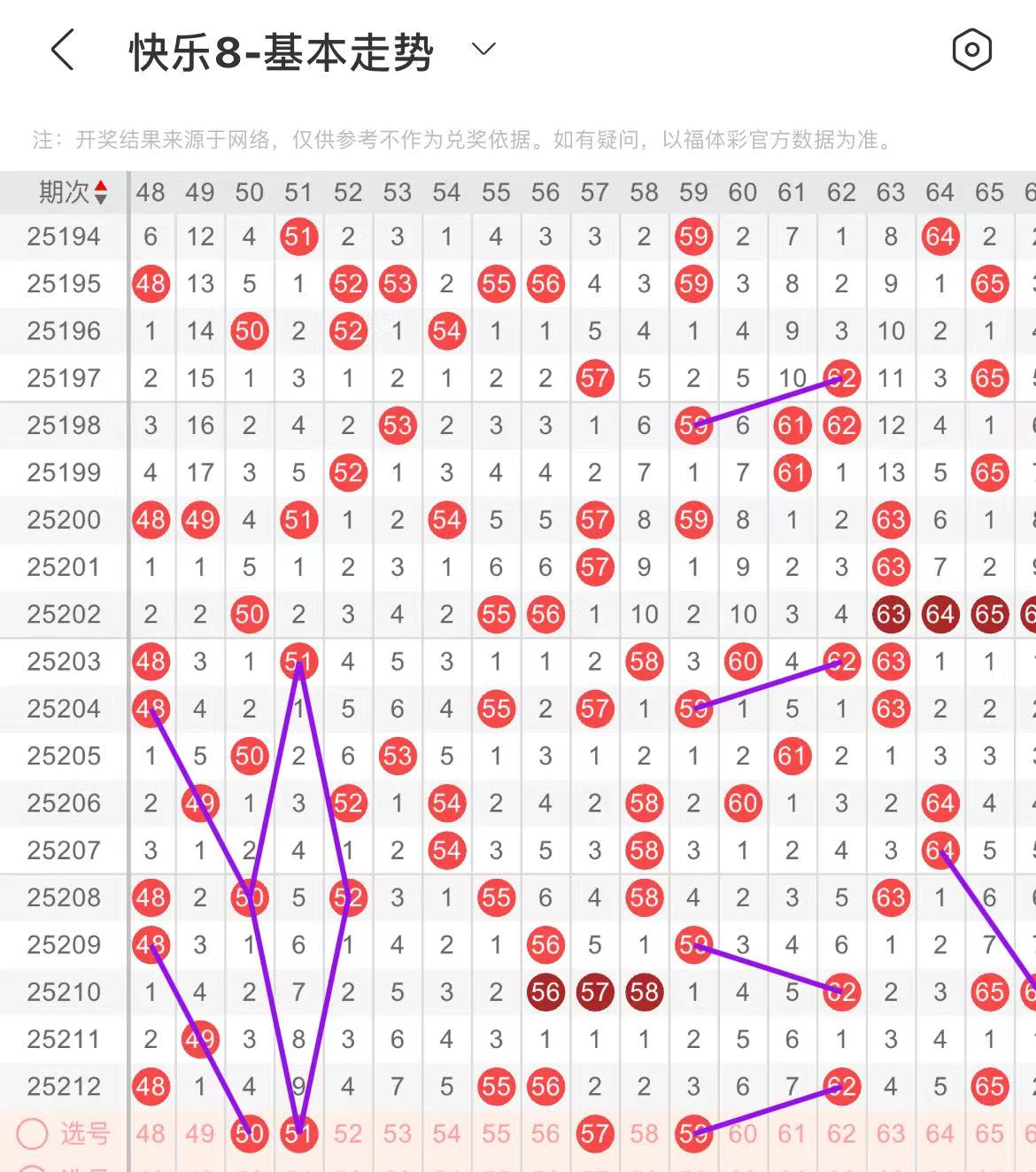
Task: Deselect number 59 in the 选号 row
Action: [x=693, y=1133]
